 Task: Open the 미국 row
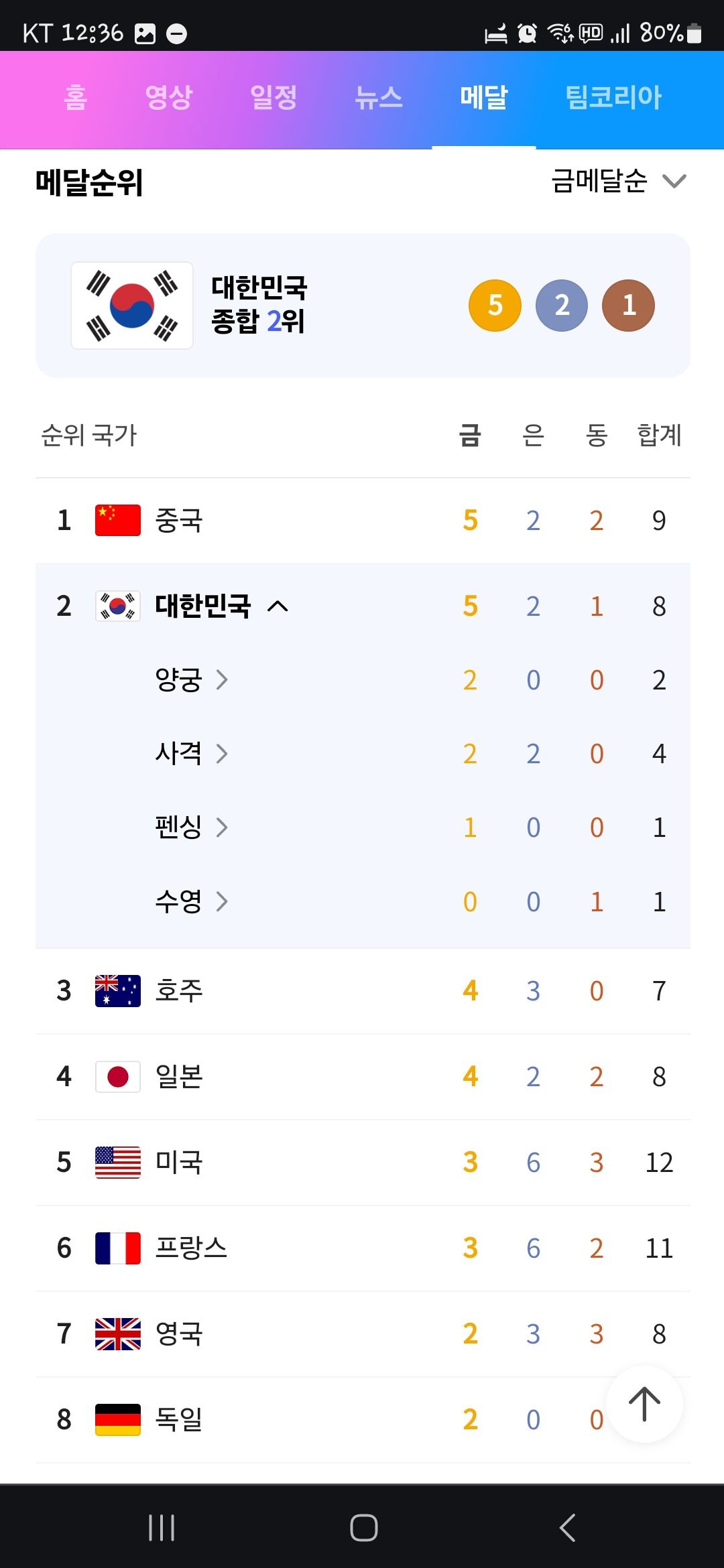click(x=363, y=1163)
